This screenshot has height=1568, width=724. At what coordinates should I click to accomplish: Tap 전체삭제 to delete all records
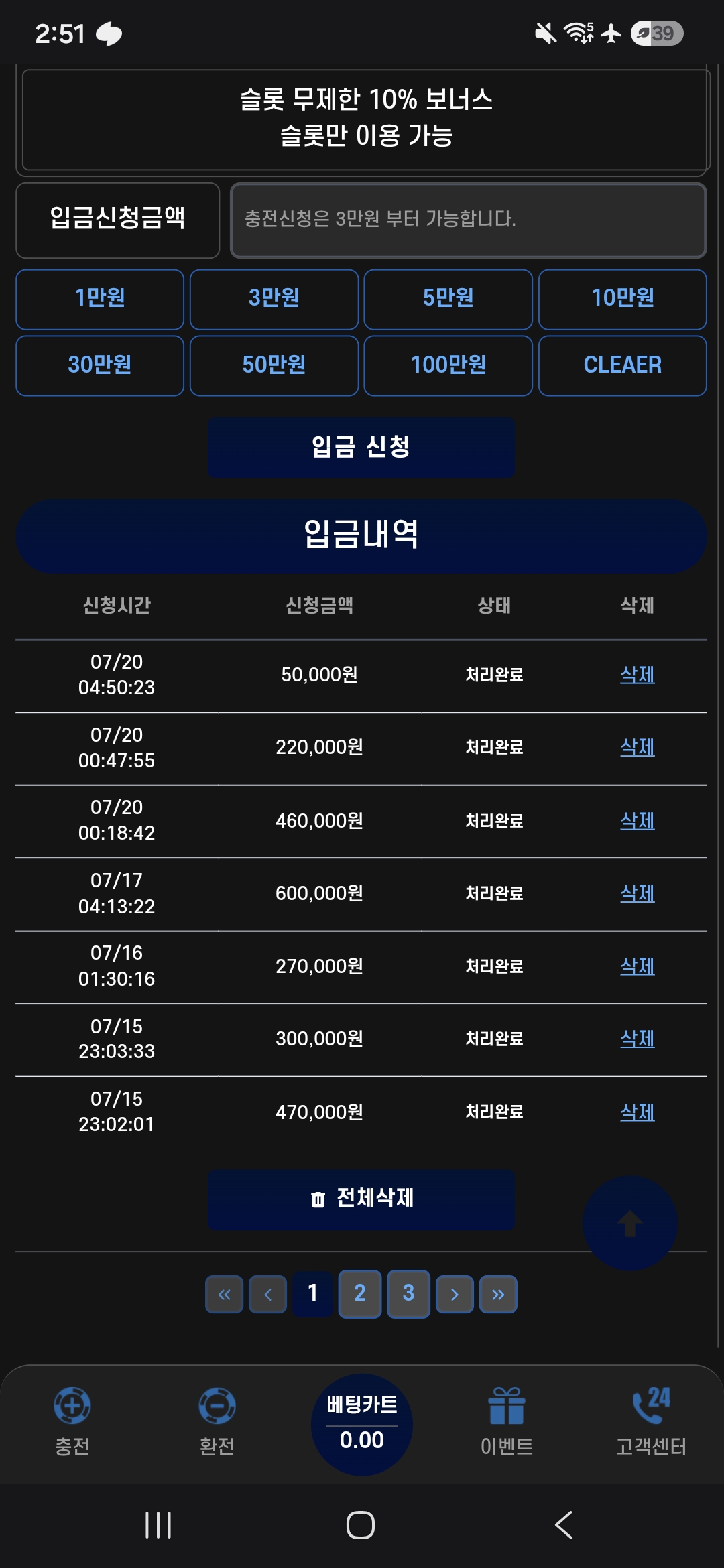[361, 1199]
